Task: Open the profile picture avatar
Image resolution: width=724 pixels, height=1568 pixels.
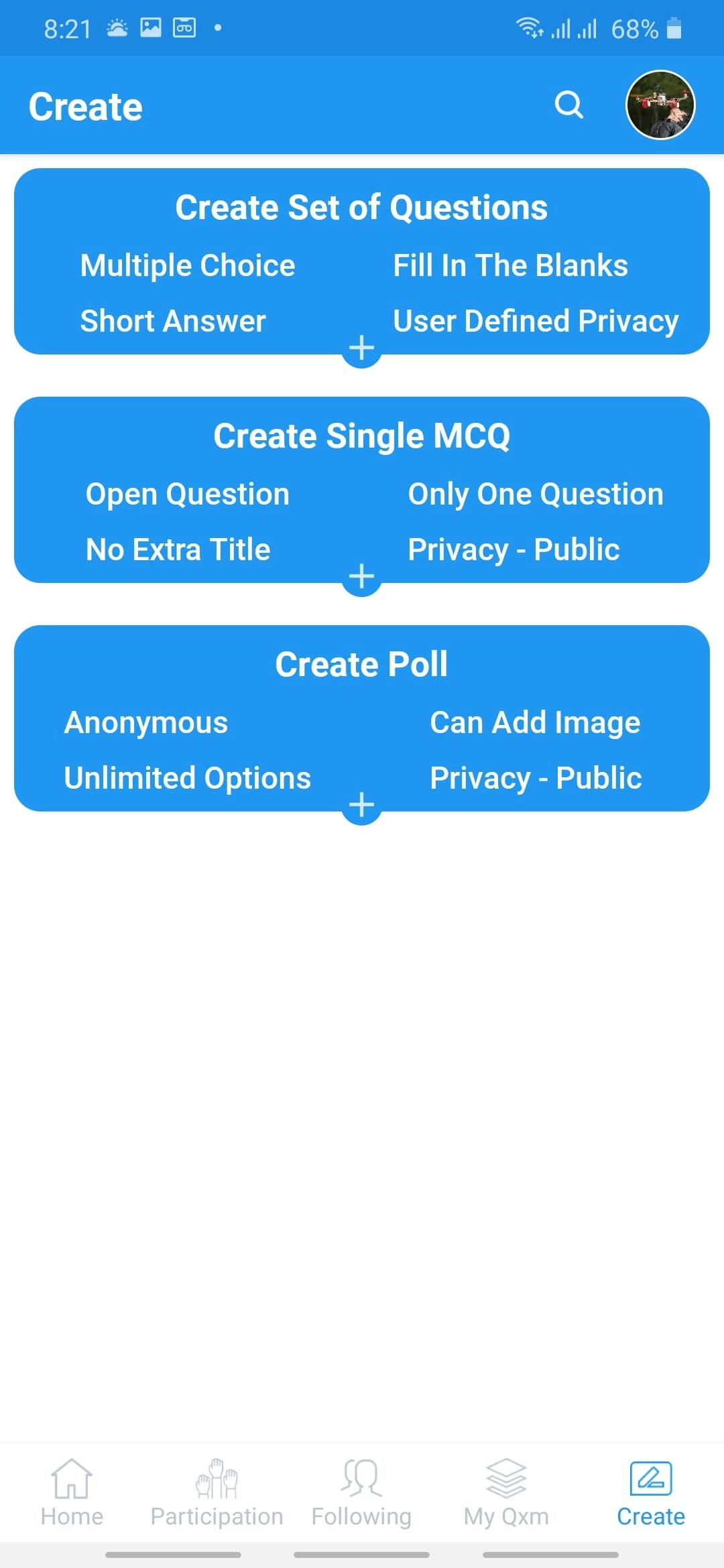Action: click(660, 105)
